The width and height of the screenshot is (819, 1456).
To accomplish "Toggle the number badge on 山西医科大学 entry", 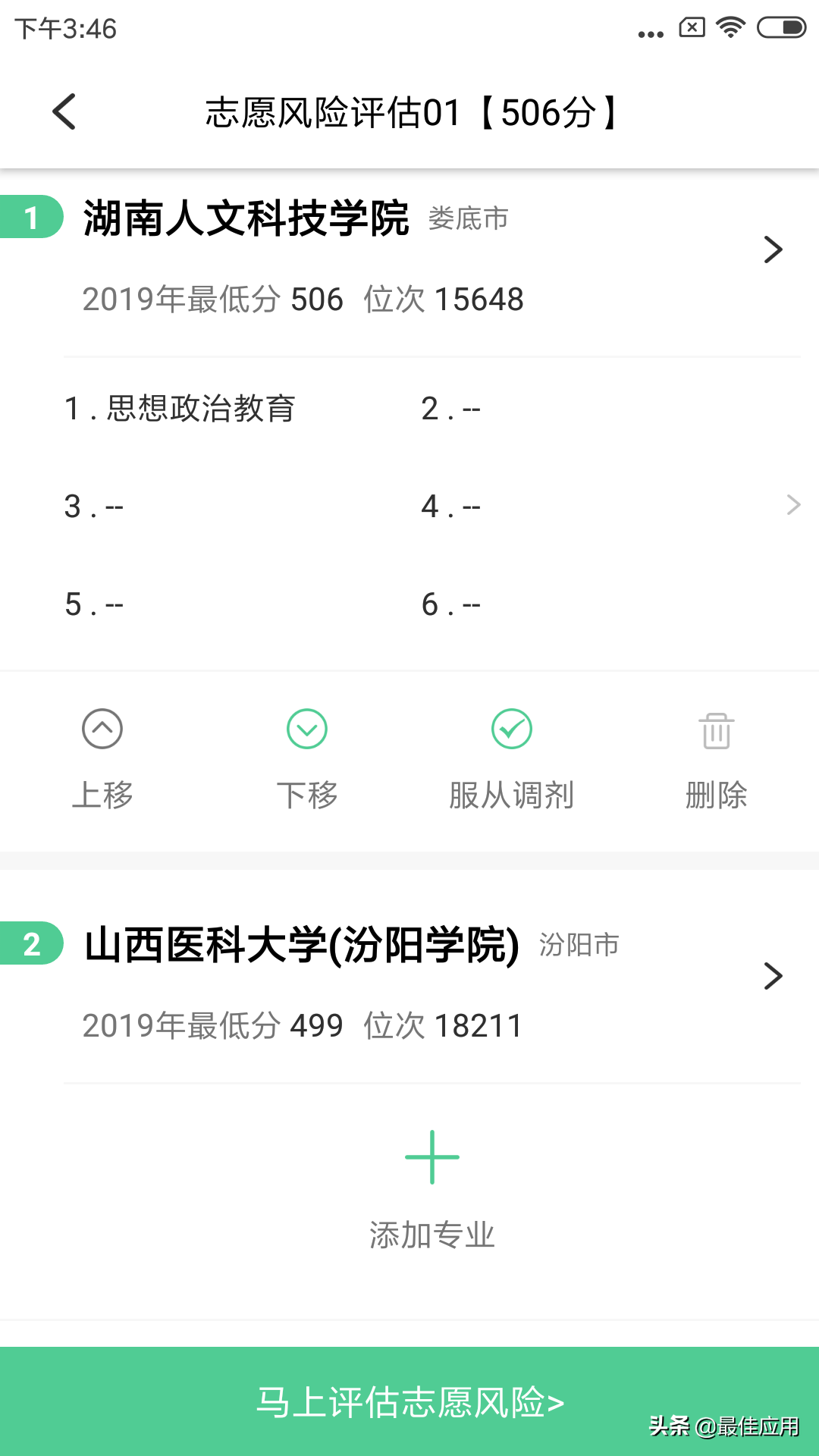I will pyautogui.click(x=32, y=945).
